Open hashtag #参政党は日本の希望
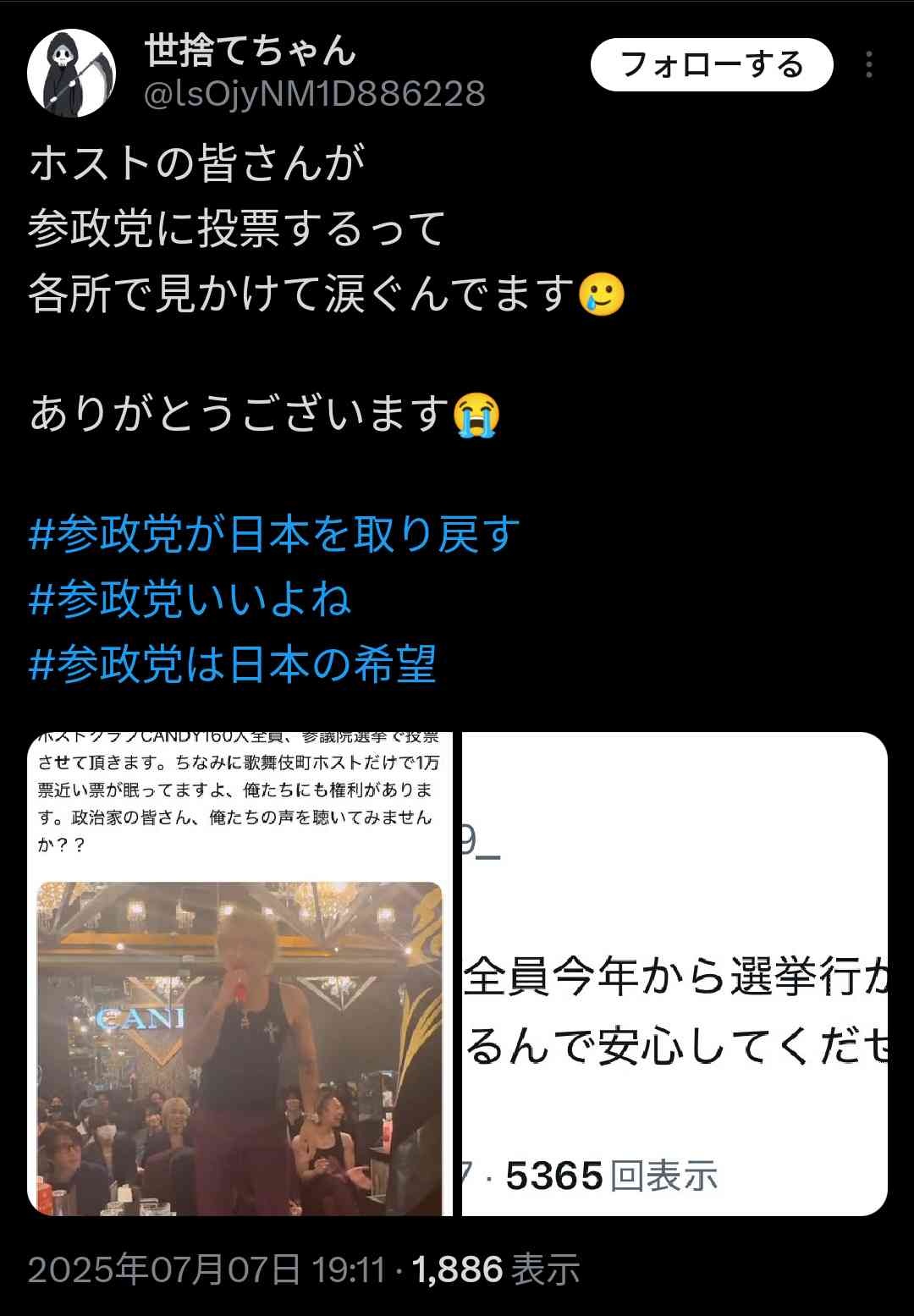This screenshot has width=914, height=1316. [233, 665]
